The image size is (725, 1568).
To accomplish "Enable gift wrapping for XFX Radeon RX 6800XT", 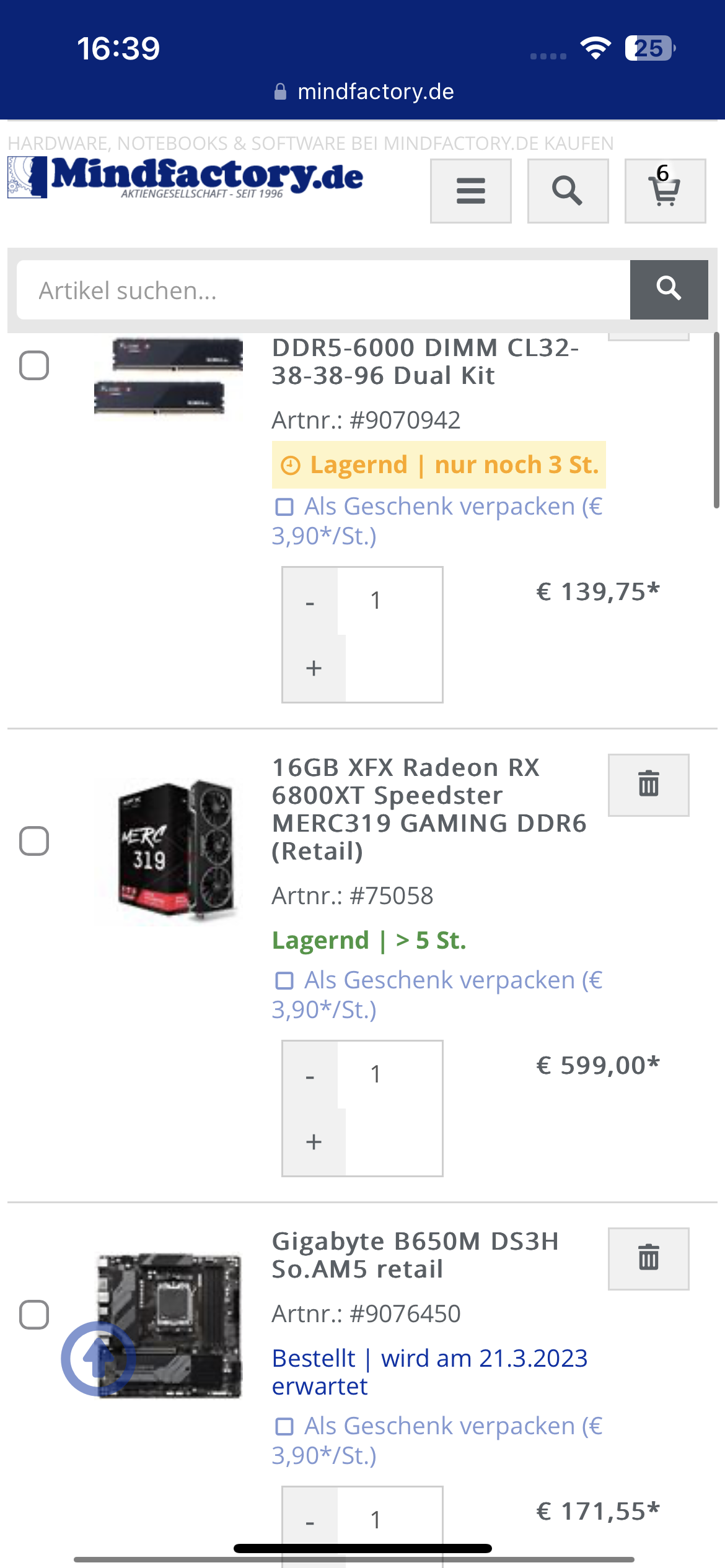I will [x=284, y=981].
